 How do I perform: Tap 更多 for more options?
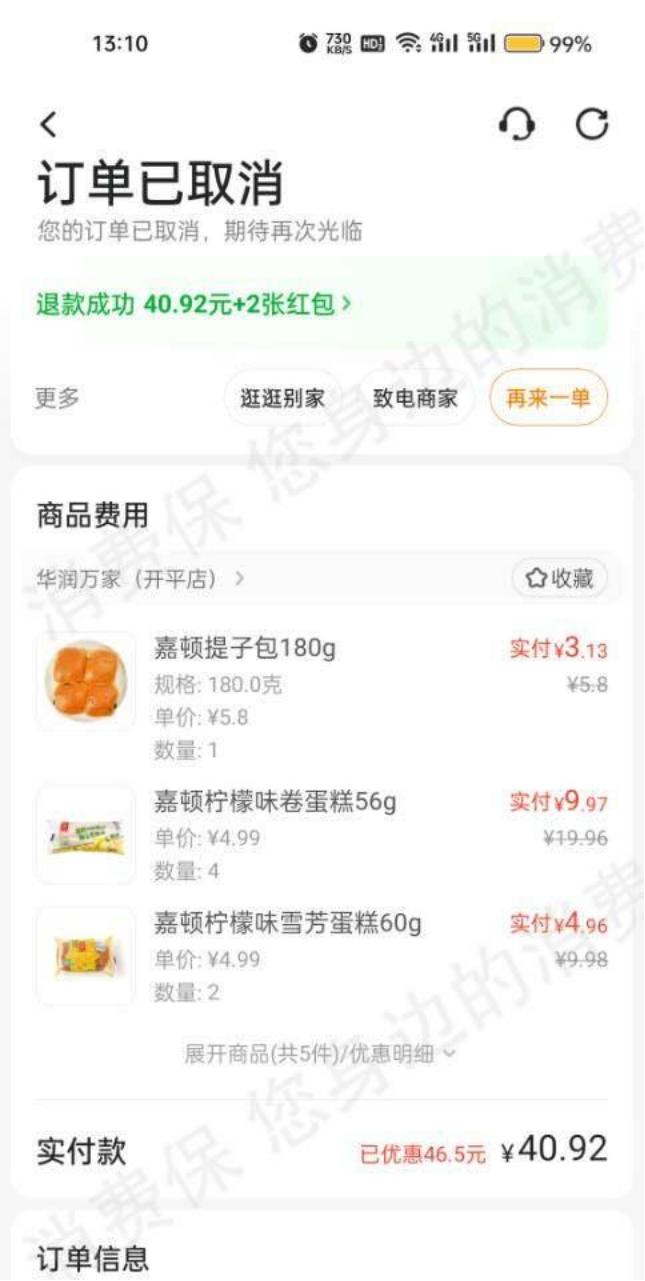click(57, 398)
